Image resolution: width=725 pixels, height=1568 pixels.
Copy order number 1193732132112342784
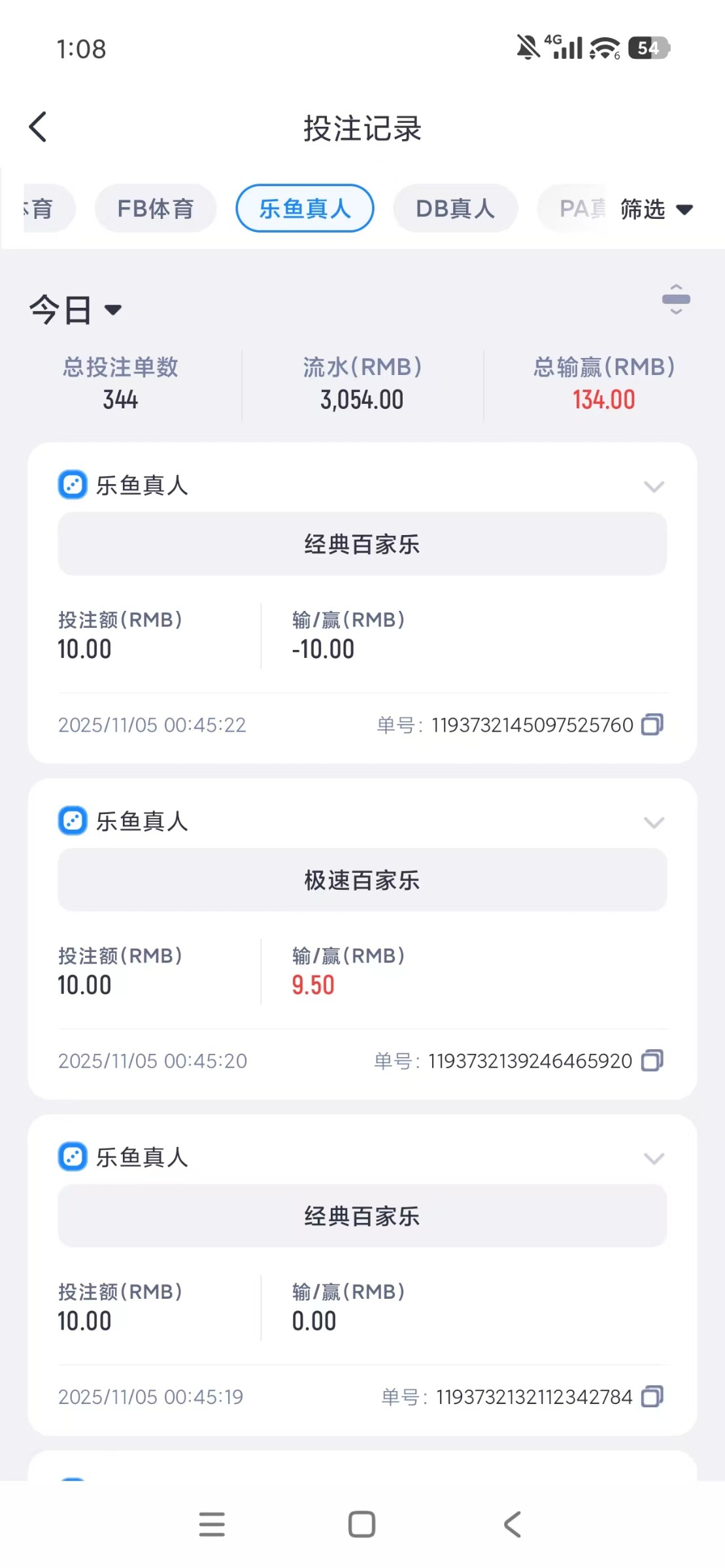[651, 1396]
